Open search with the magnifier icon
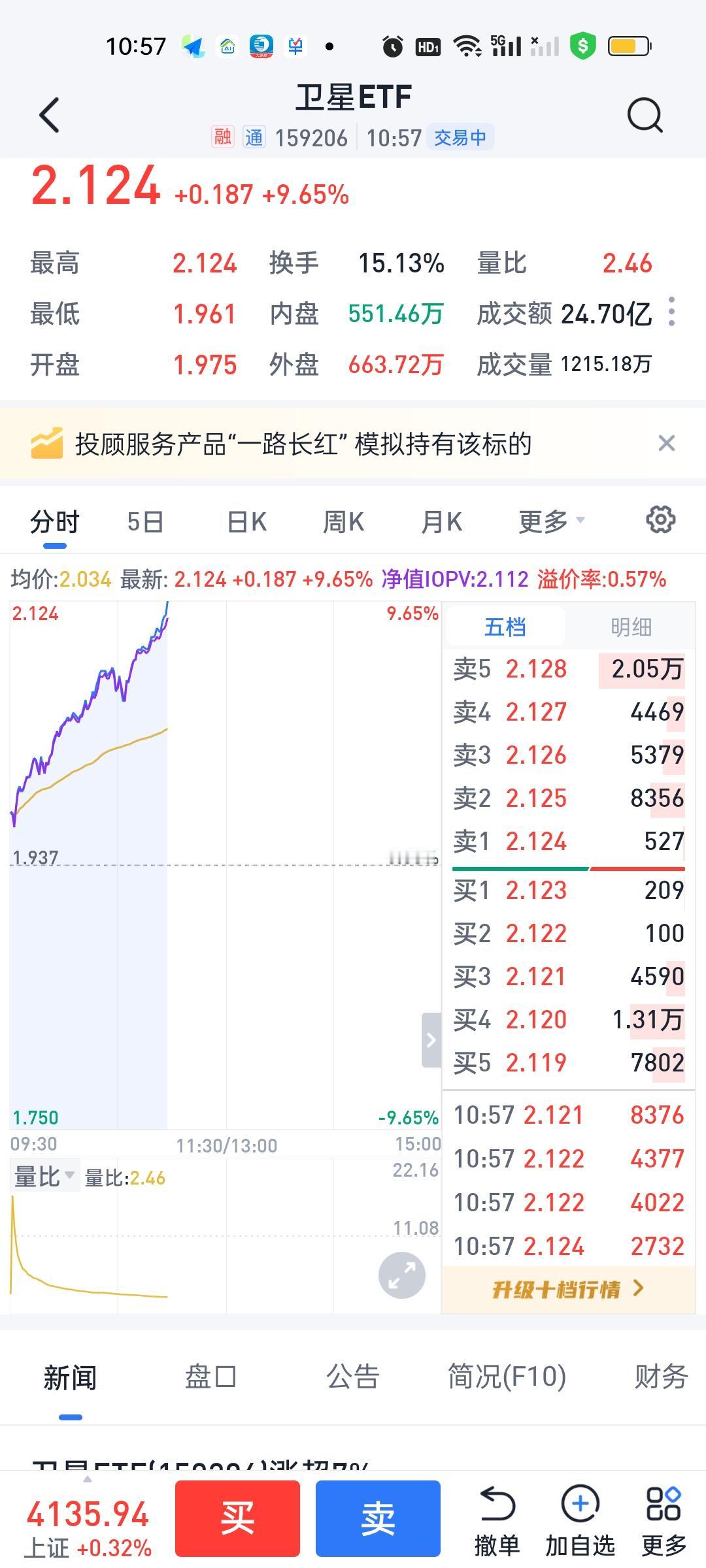 click(x=645, y=114)
